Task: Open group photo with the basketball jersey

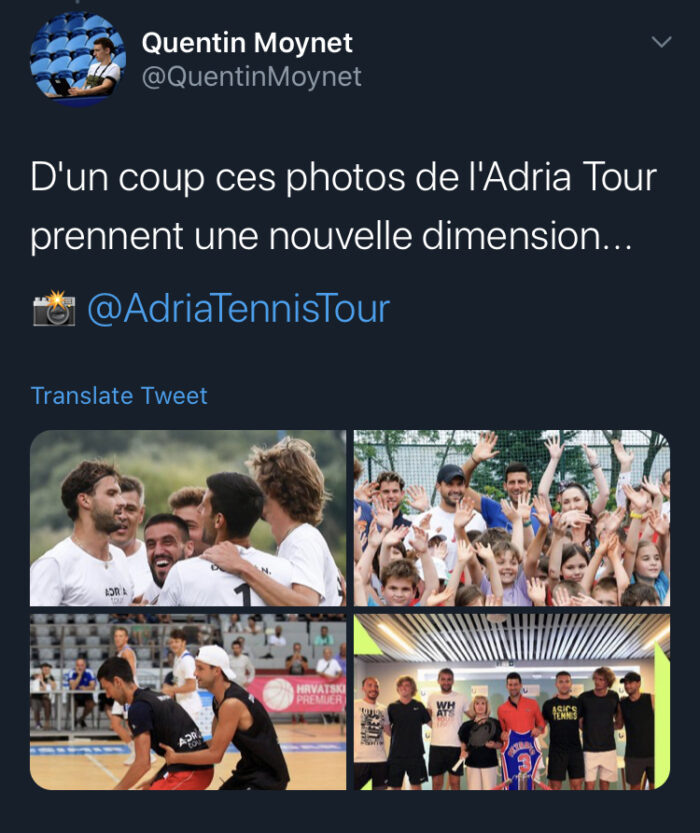Action: click(x=512, y=702)
